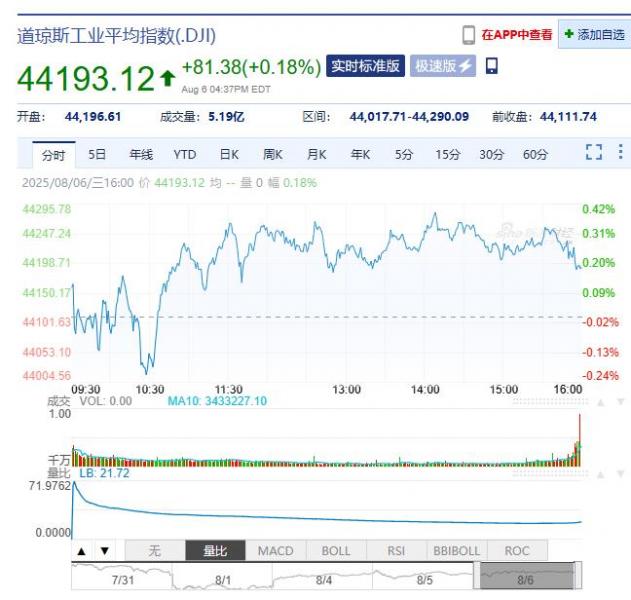Select BOLL indicator
Screen dimensions: 631x600
click(x=336, y=551)
